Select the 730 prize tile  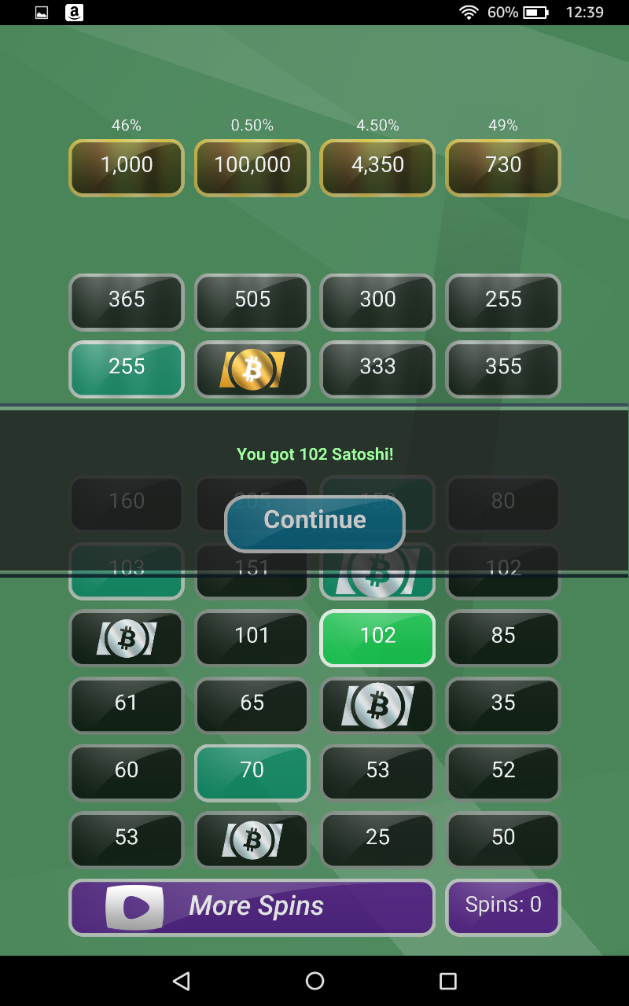coord(503,167)
